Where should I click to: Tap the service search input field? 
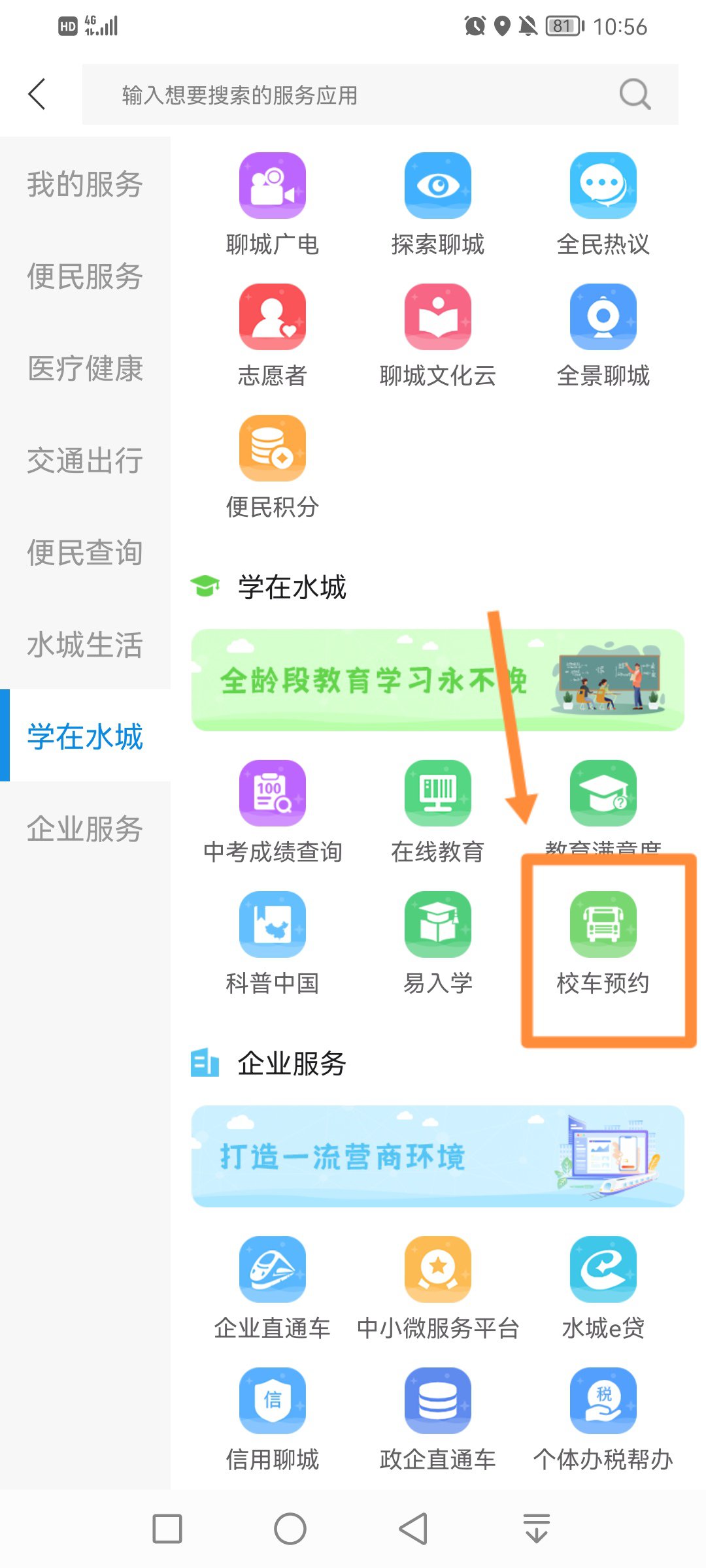[366, 95]
